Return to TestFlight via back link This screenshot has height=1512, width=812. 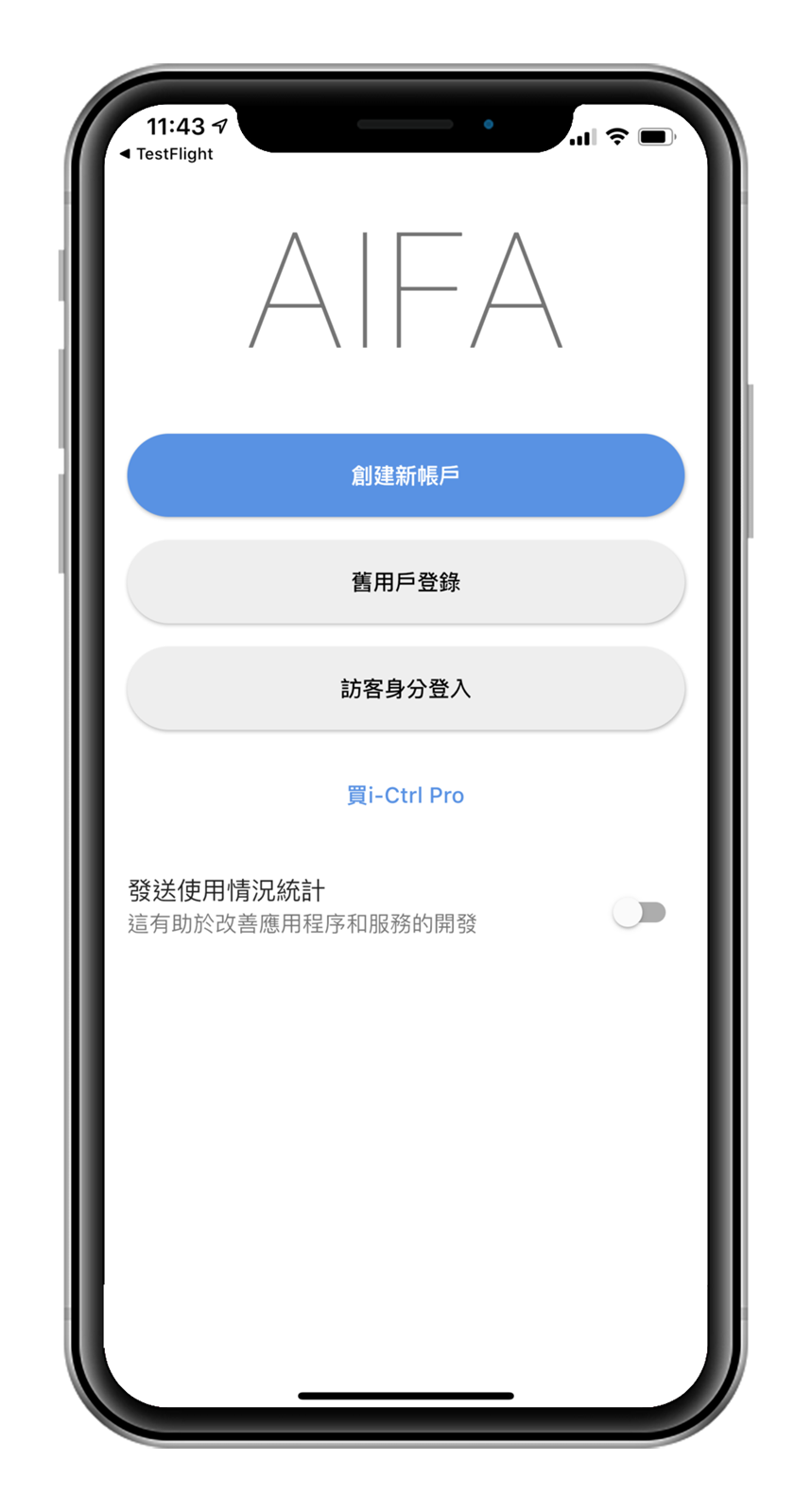point(166,154)
